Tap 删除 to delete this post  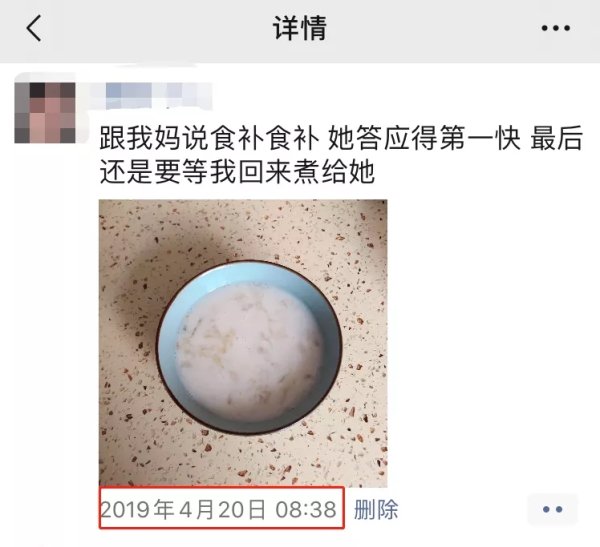pos(376,510)
